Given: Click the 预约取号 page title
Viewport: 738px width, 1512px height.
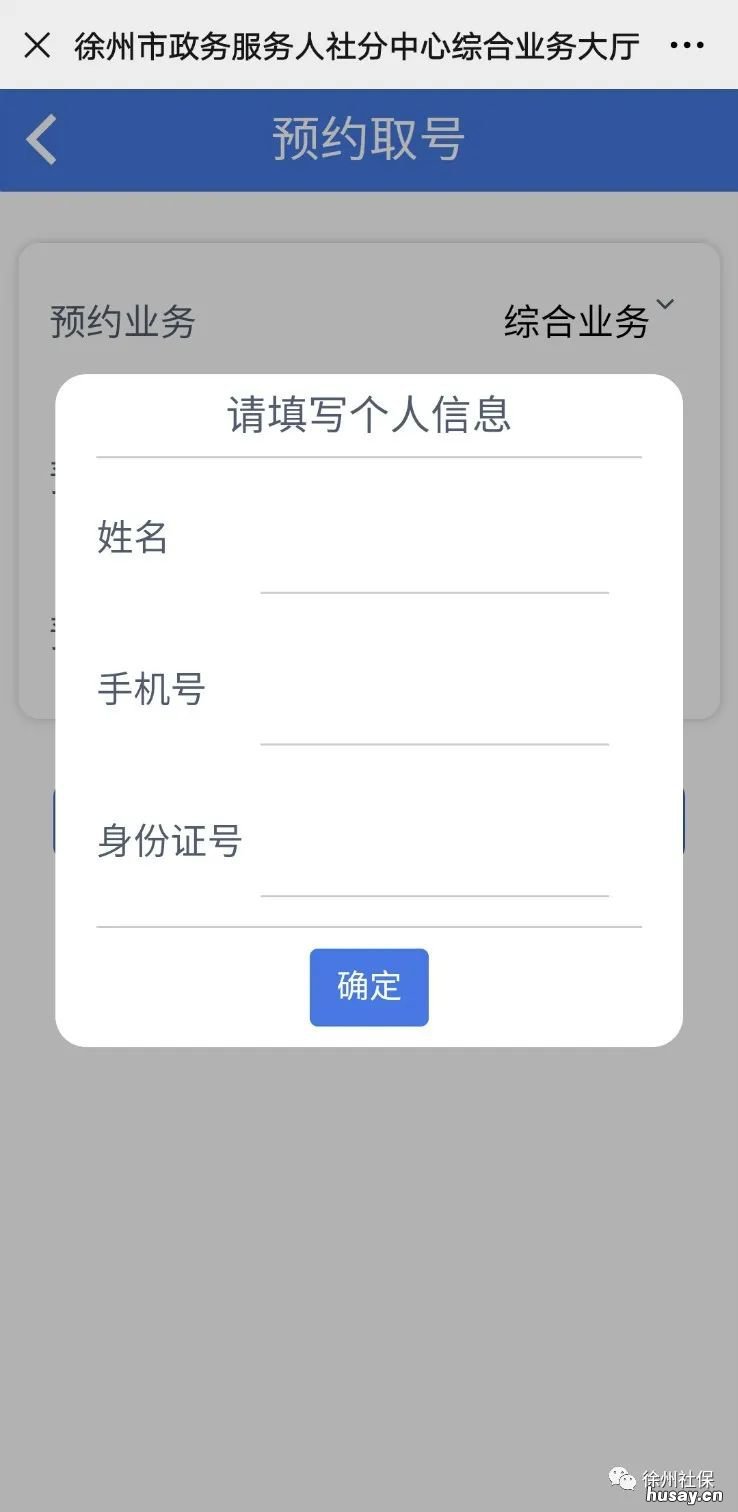Looking at the screenshot, I should pos(369,139).
